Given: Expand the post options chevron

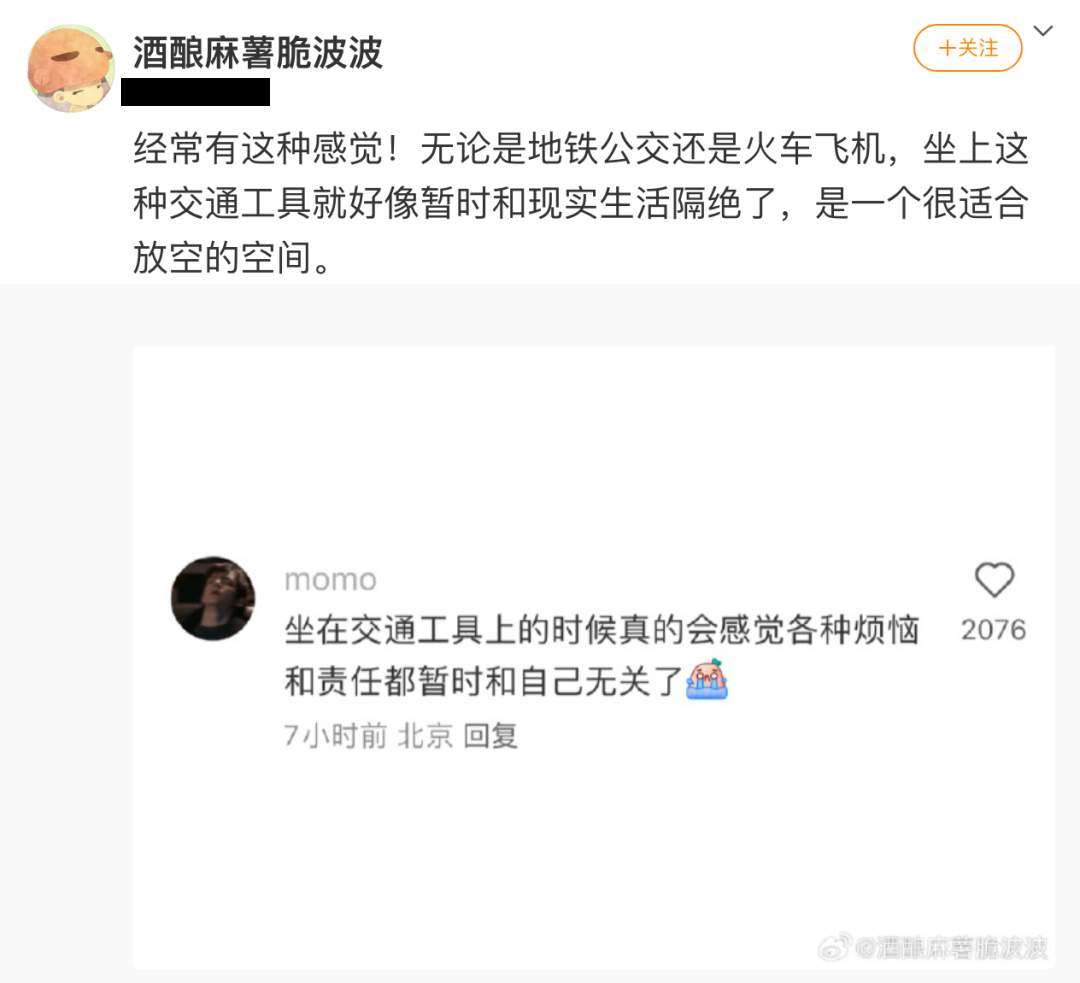Looking at the screenshot, I should (x=1043, y=31).
